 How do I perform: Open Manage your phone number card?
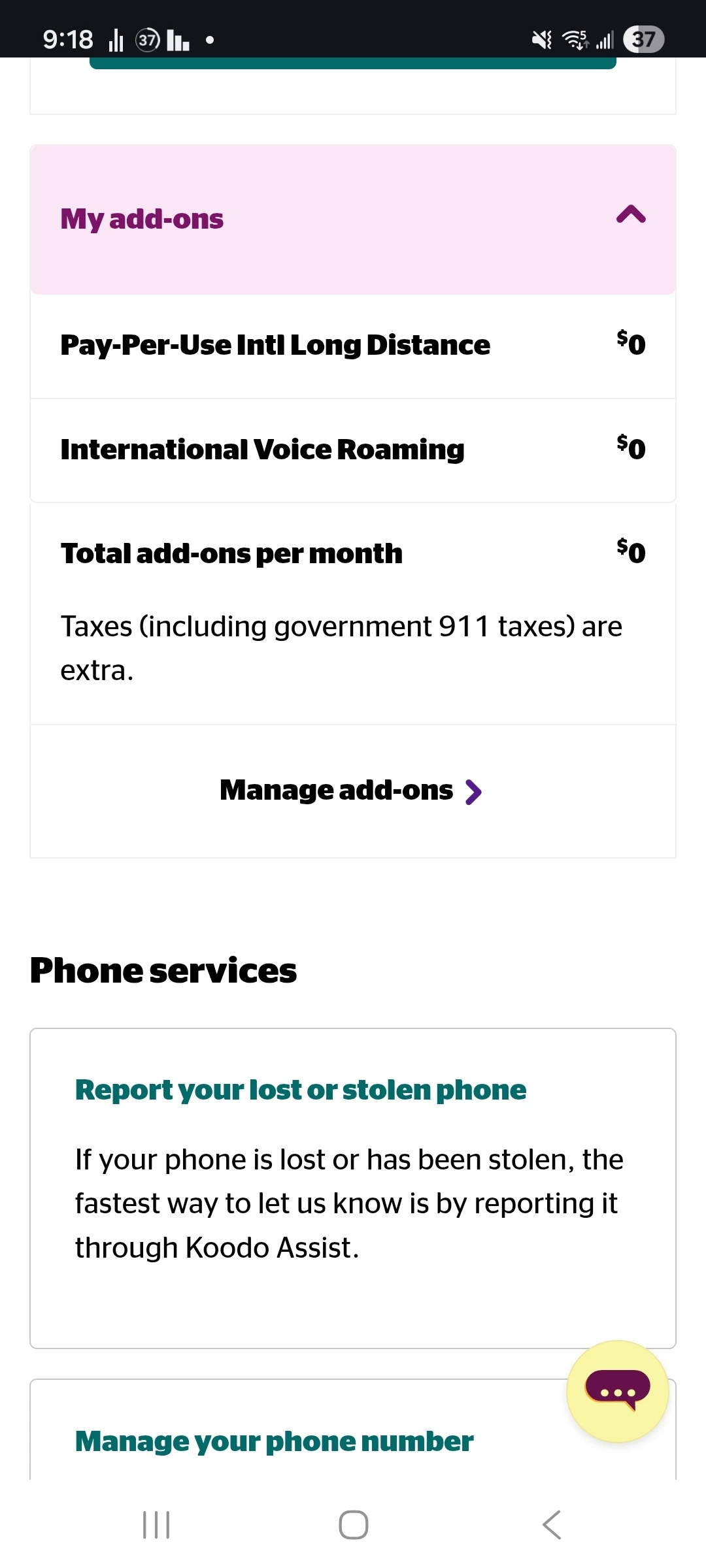274,1441
